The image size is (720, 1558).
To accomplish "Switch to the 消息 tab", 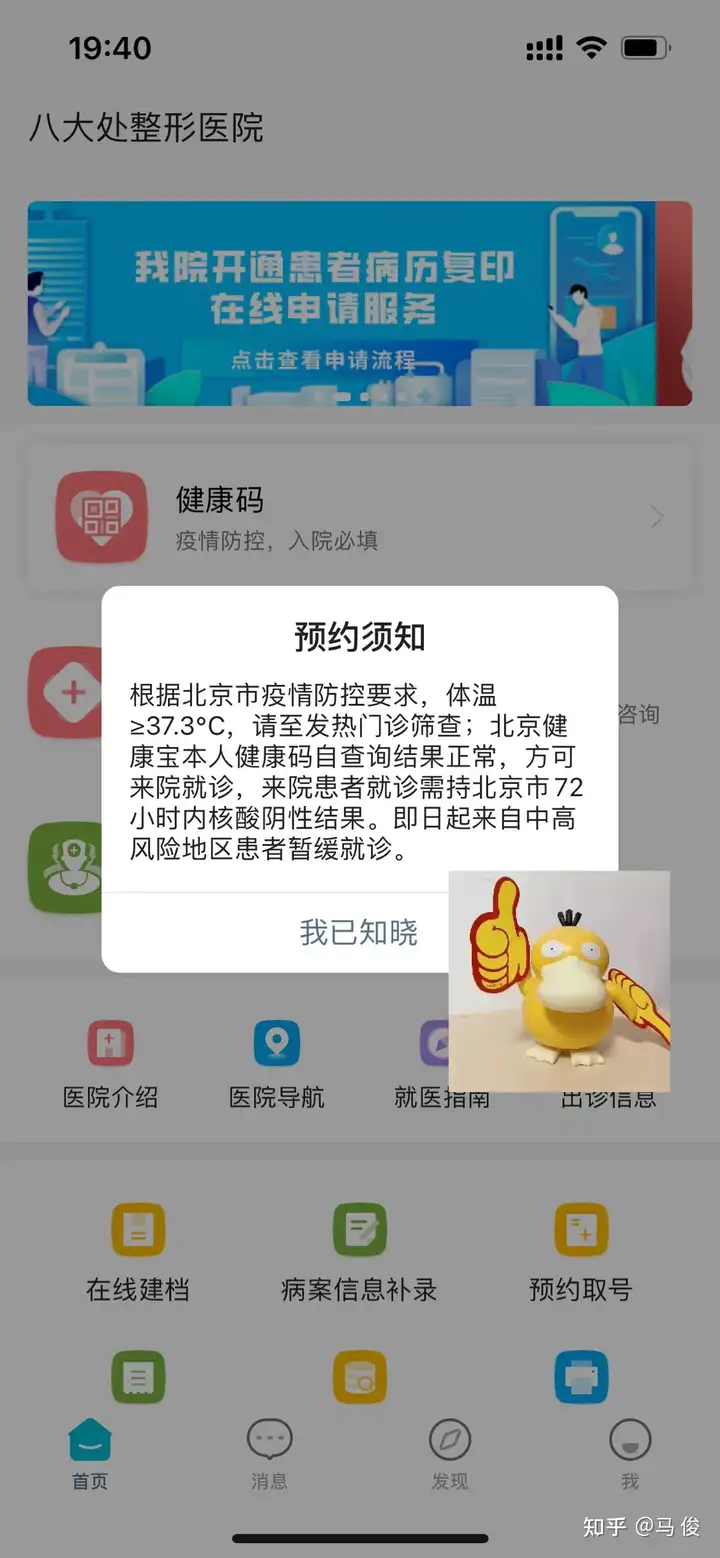I will click(x=269, y=1454).
